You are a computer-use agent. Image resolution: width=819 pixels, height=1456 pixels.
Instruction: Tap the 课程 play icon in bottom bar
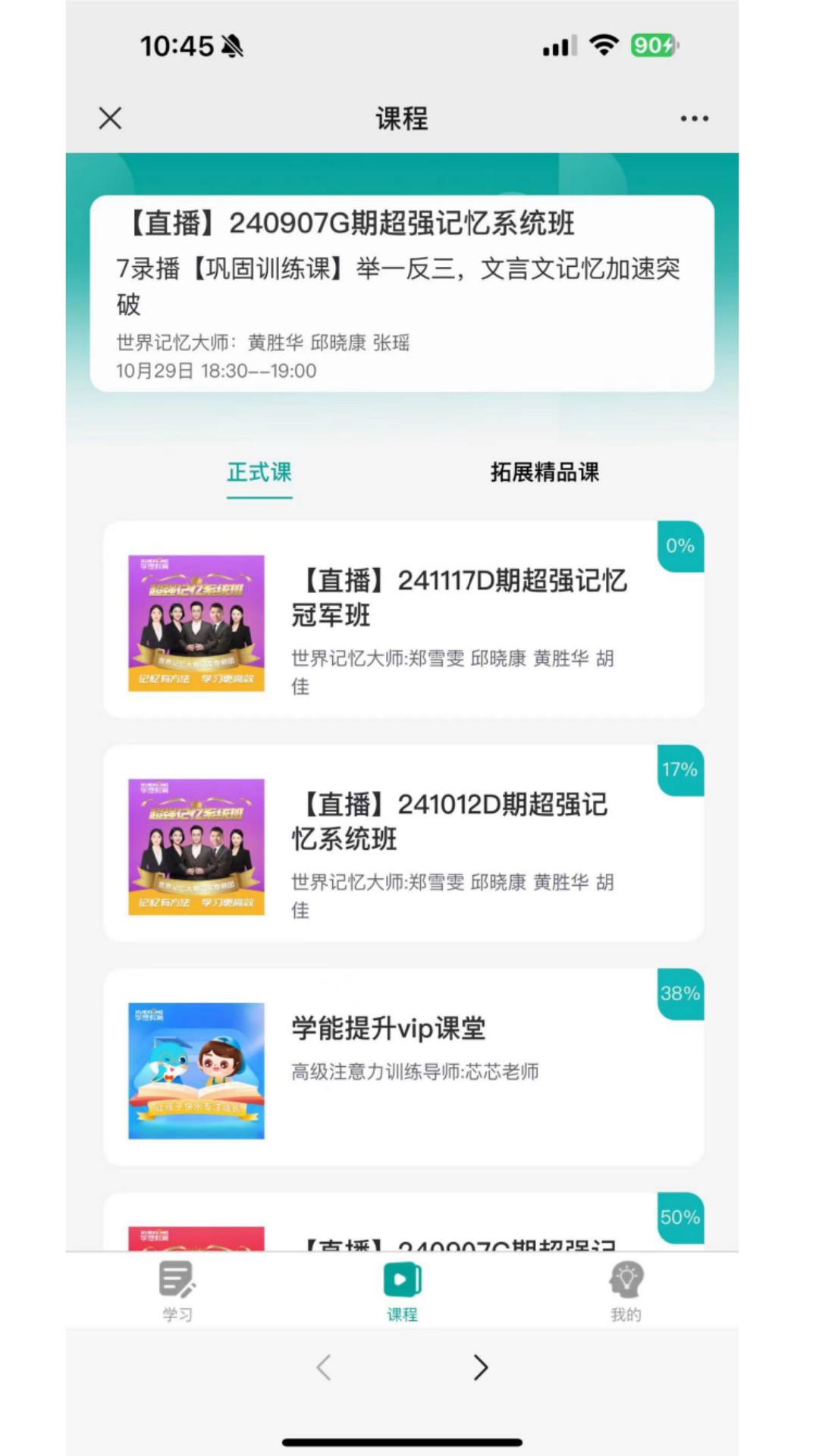[x=401, y=1279]
